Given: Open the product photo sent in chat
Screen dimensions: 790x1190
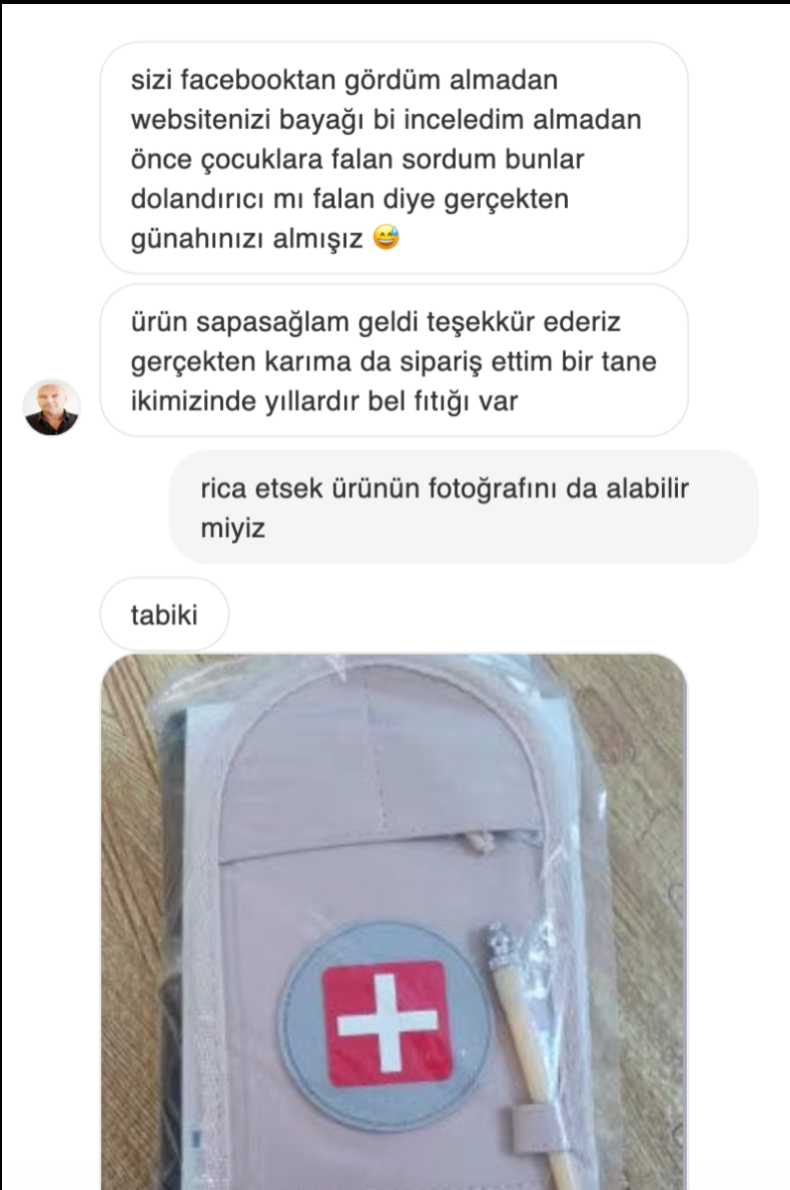Looking at the screenshot, I should pos(394,920).
